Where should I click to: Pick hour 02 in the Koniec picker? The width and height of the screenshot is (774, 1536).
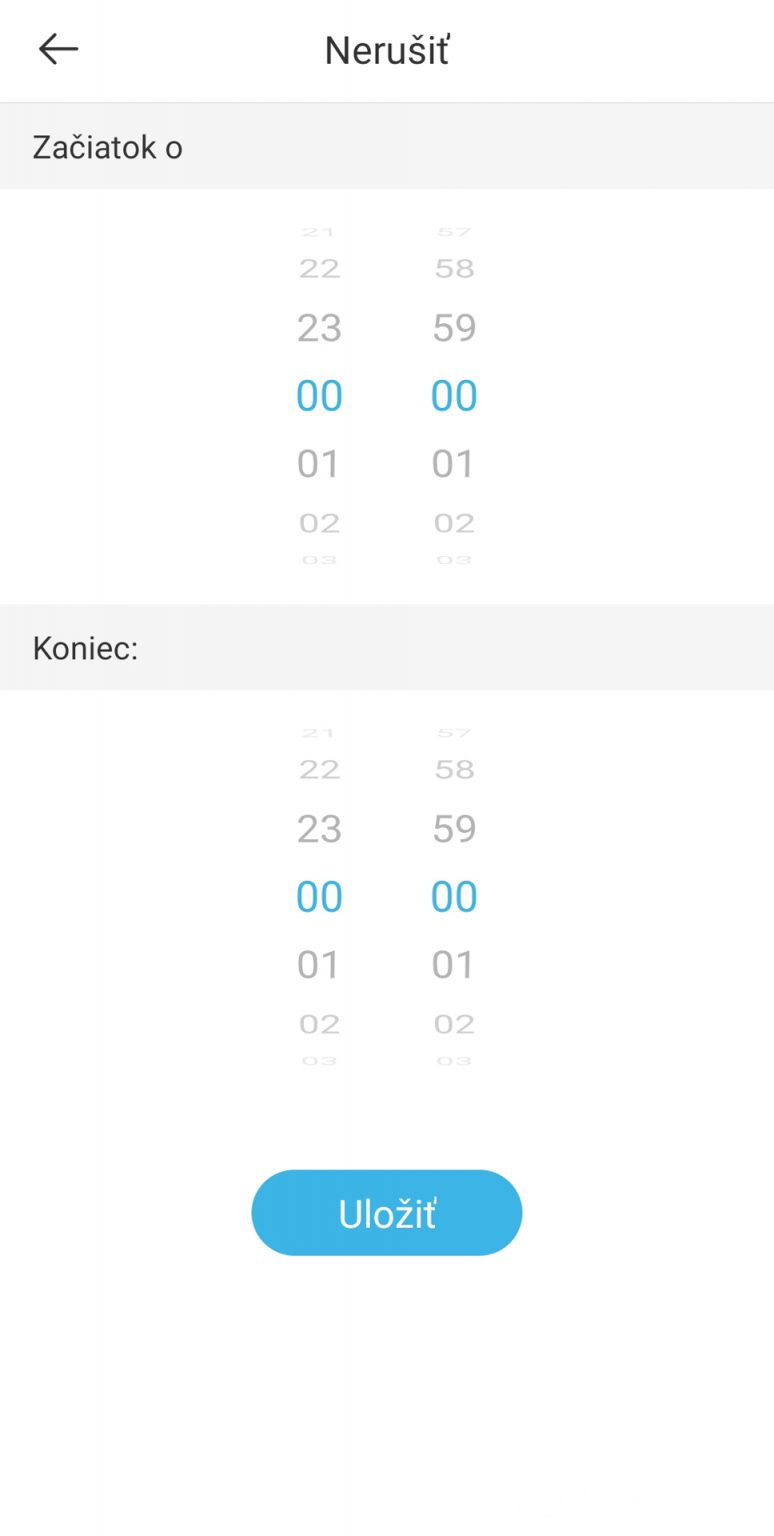coord(319,1024)
